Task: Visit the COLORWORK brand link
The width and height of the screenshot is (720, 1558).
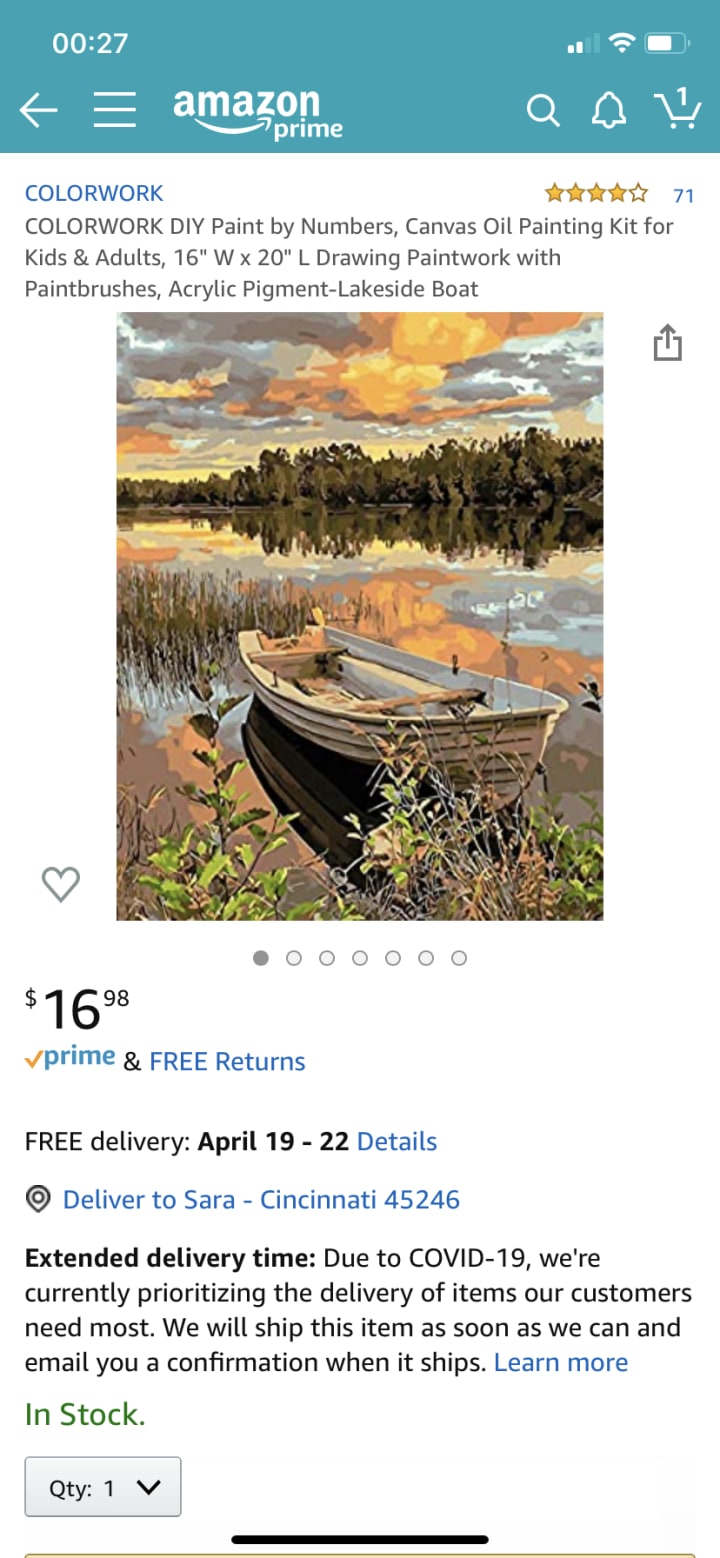Action: click(94, 193)
